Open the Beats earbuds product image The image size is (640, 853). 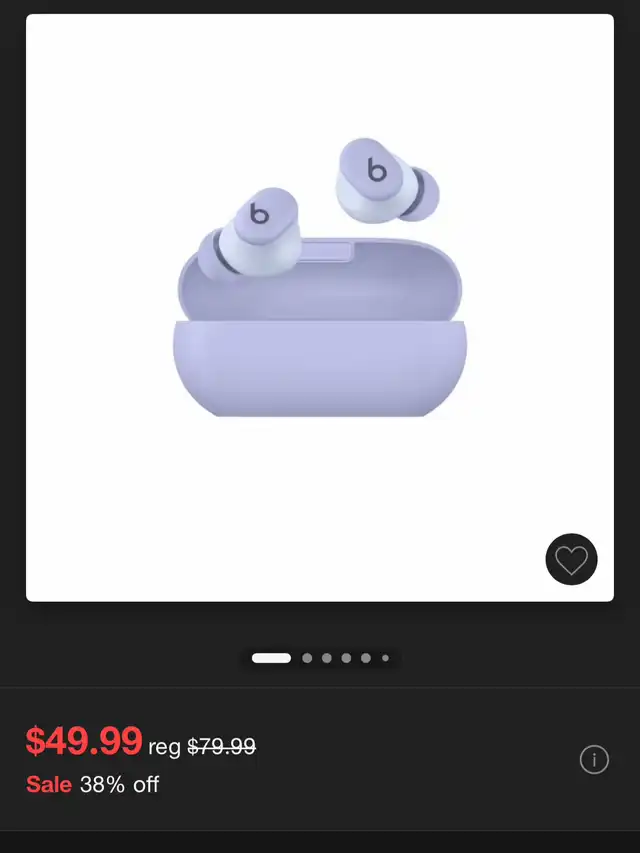(x=319, y=290)
